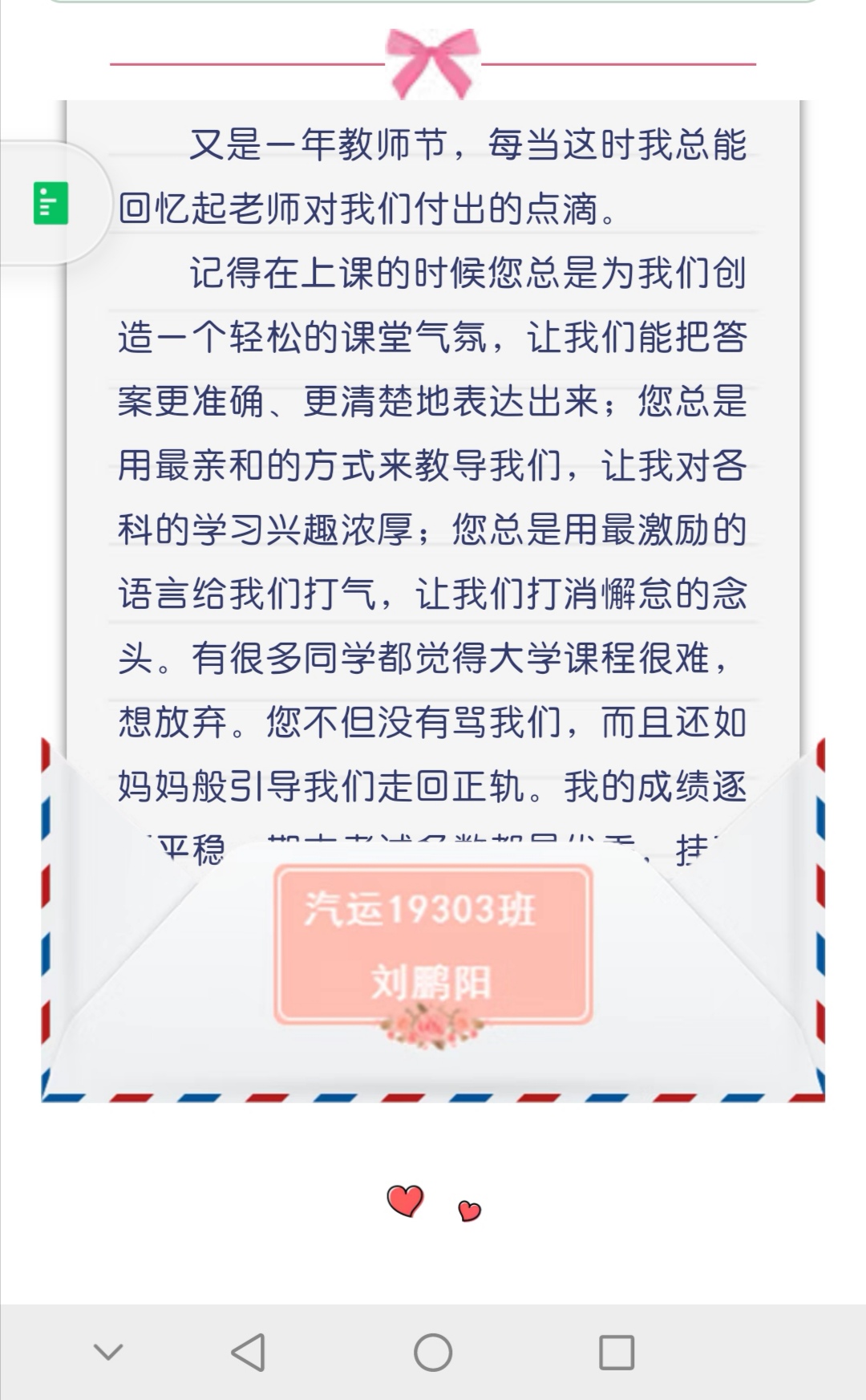Go to the home screen
The width and height of the screenshot is (866, 1400).
pos(433,1353)
